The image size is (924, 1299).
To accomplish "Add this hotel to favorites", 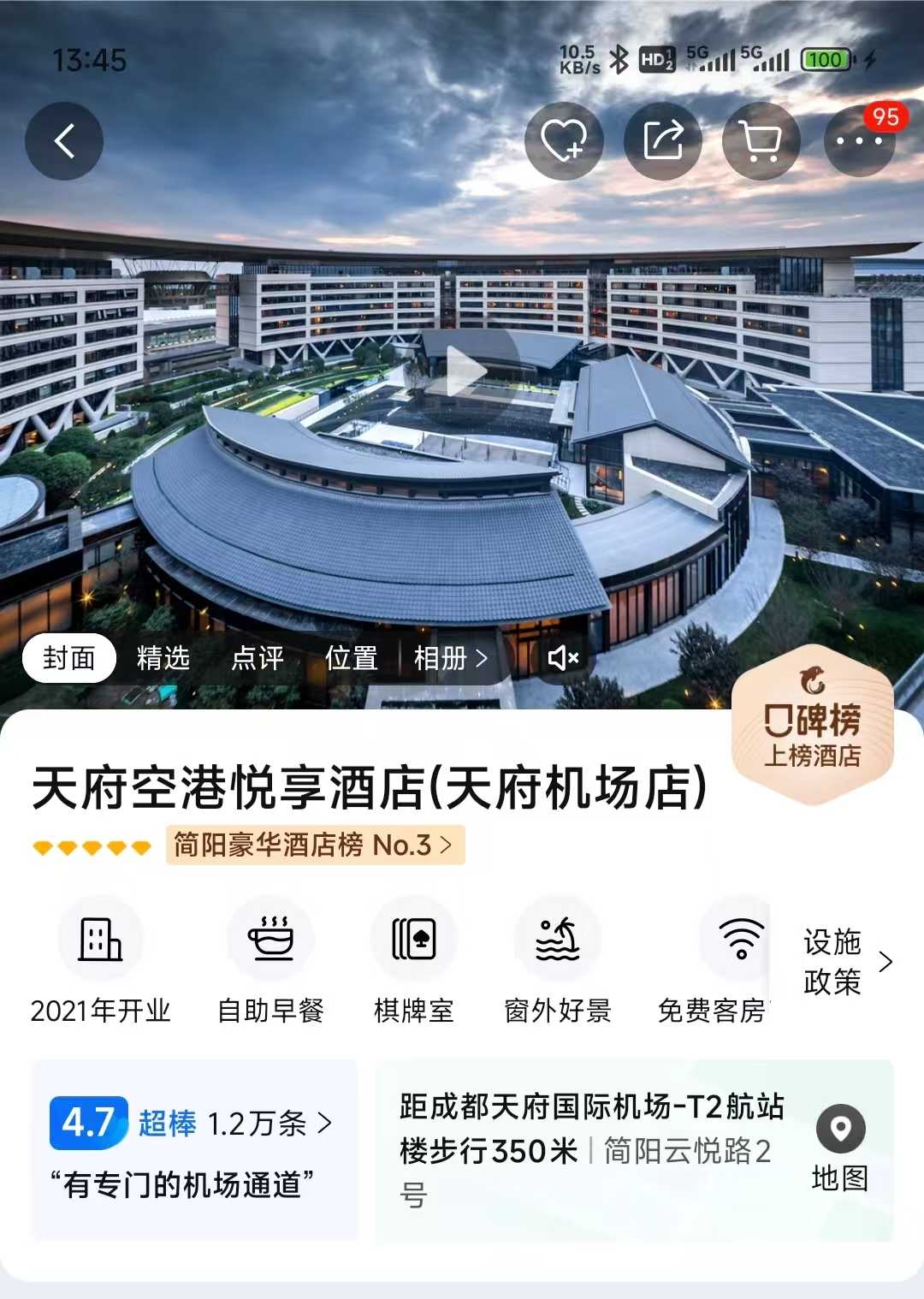I will (x=564, y=141).
